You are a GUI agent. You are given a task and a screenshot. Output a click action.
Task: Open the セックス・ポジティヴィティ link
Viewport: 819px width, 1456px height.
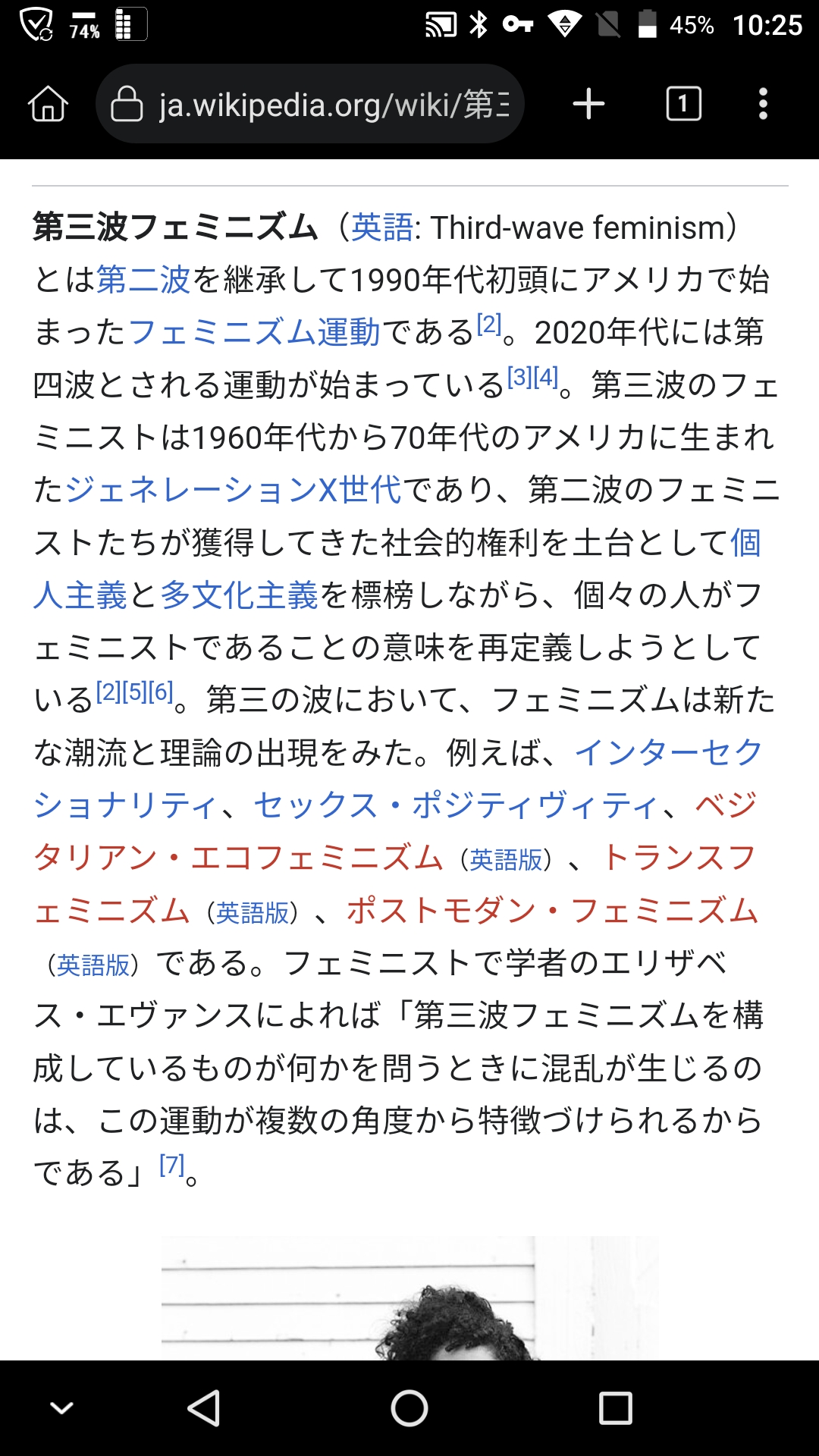click(x=455, y=805)
